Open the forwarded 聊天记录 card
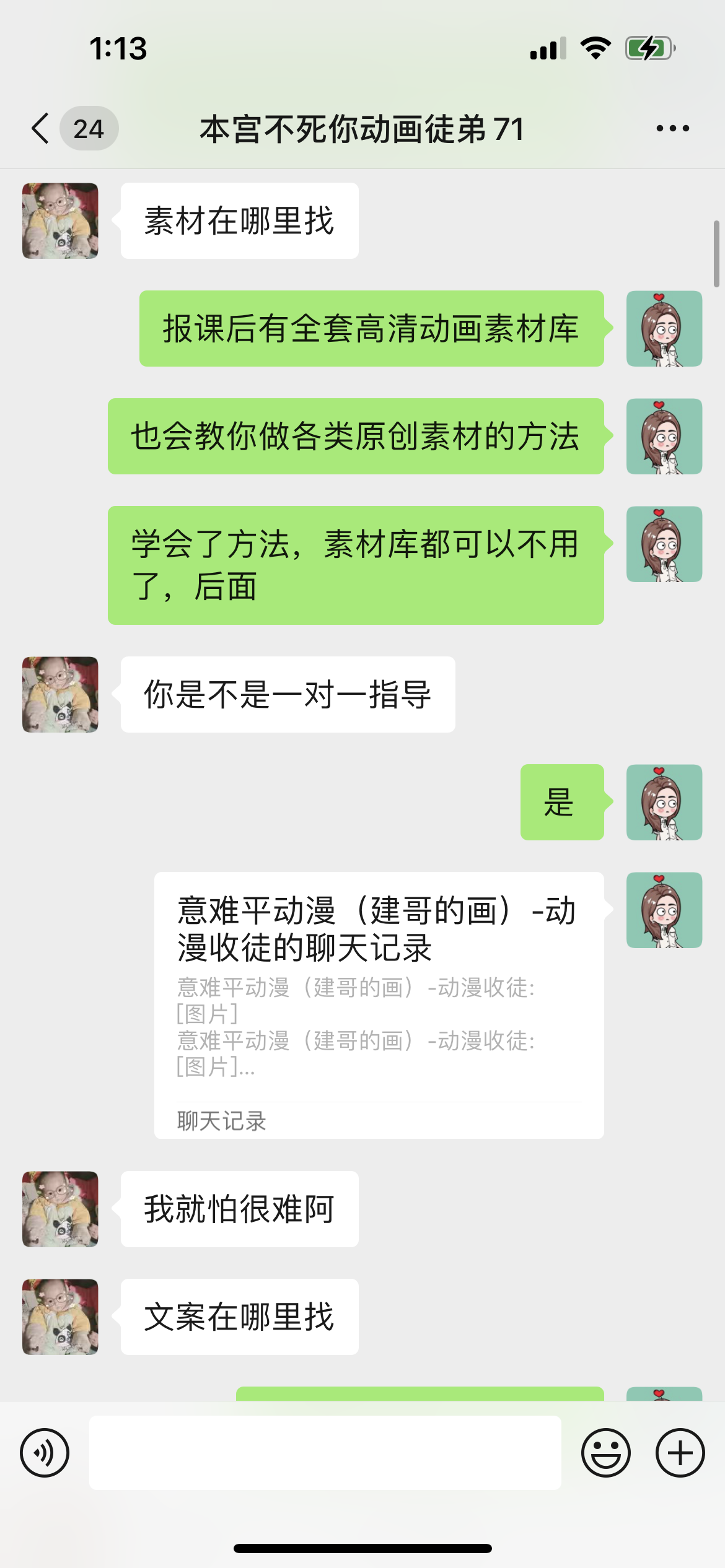Image resolution: width=725 pixels, height=1568 pixels. (x=379, y=1005)
